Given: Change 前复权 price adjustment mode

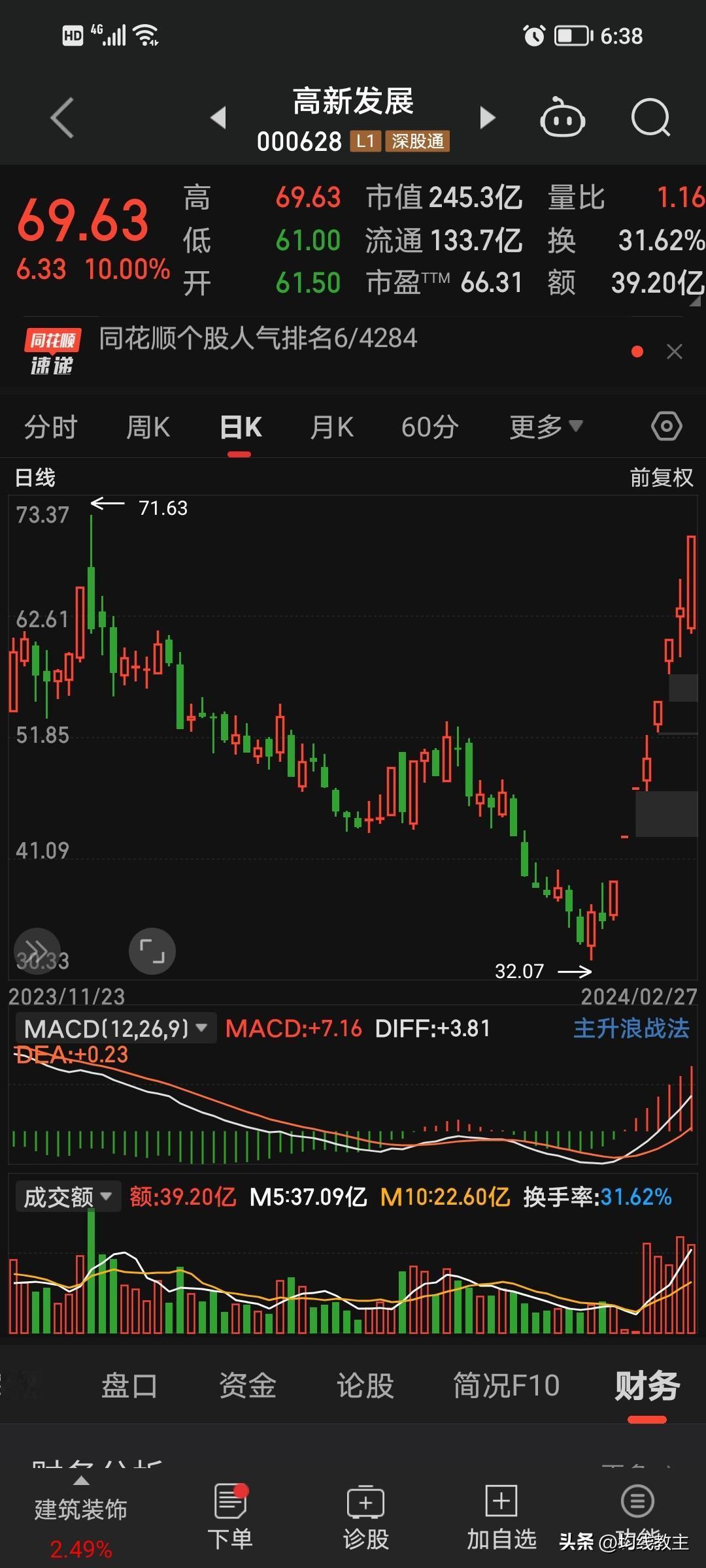Looking at the screenshot, I should coord(661,478).
